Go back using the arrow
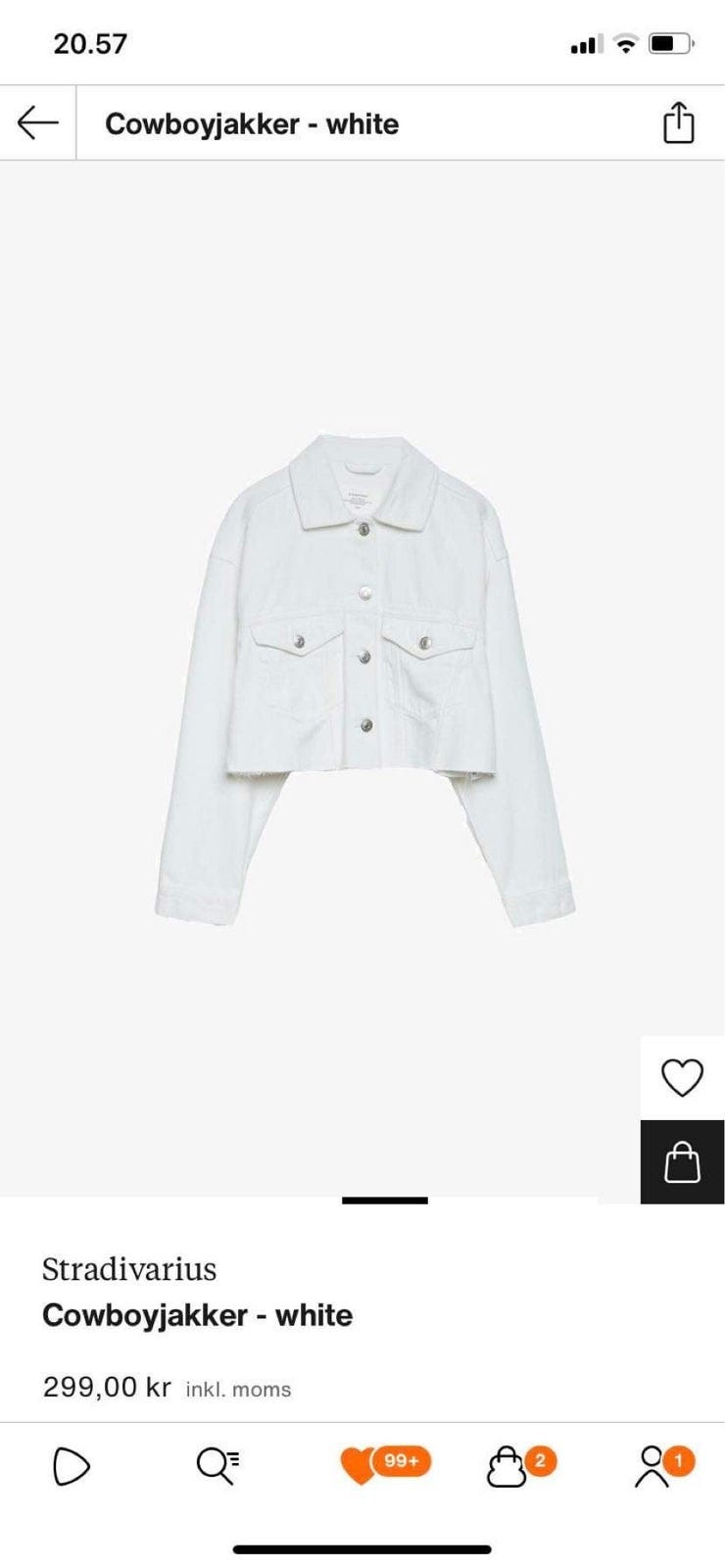 37,123
